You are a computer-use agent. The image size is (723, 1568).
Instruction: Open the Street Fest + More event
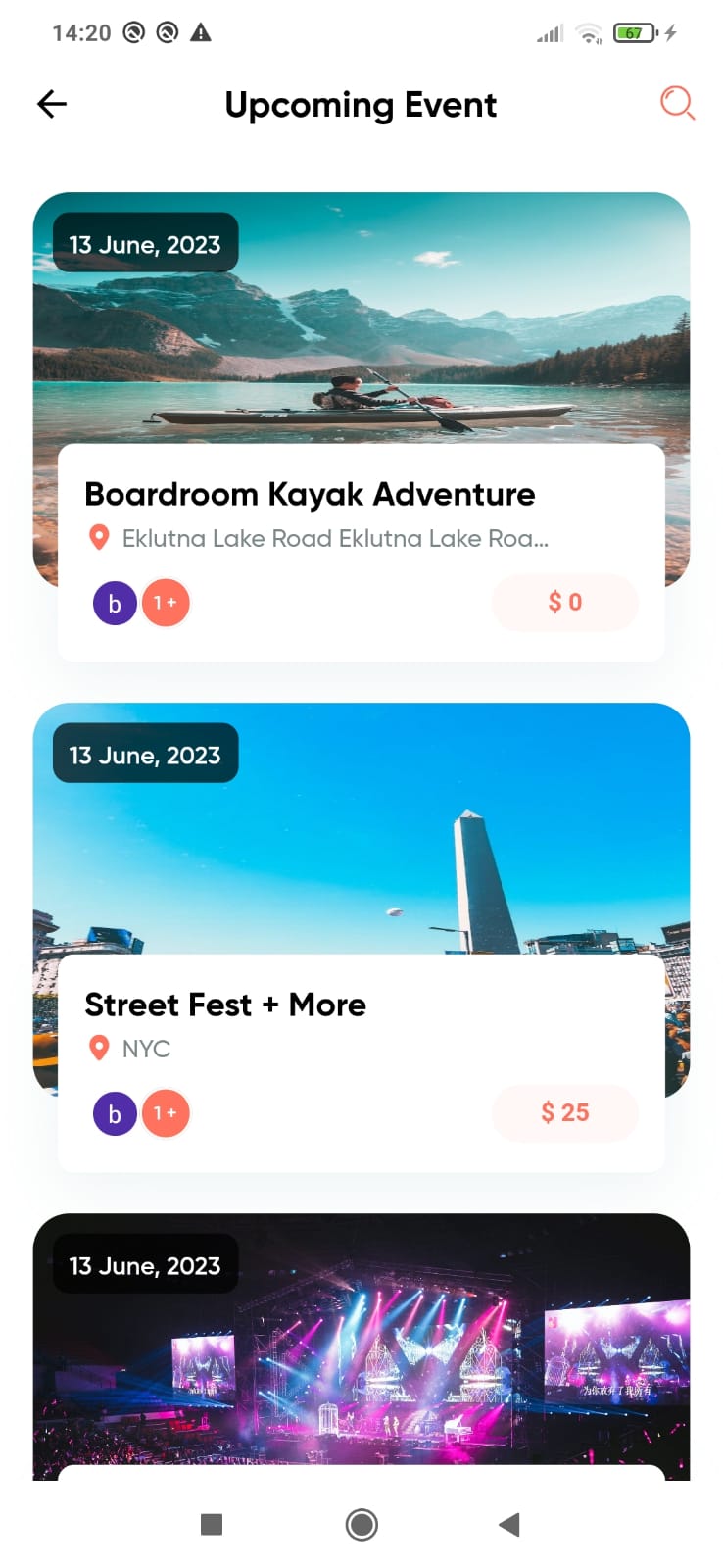pos(225,1004)
